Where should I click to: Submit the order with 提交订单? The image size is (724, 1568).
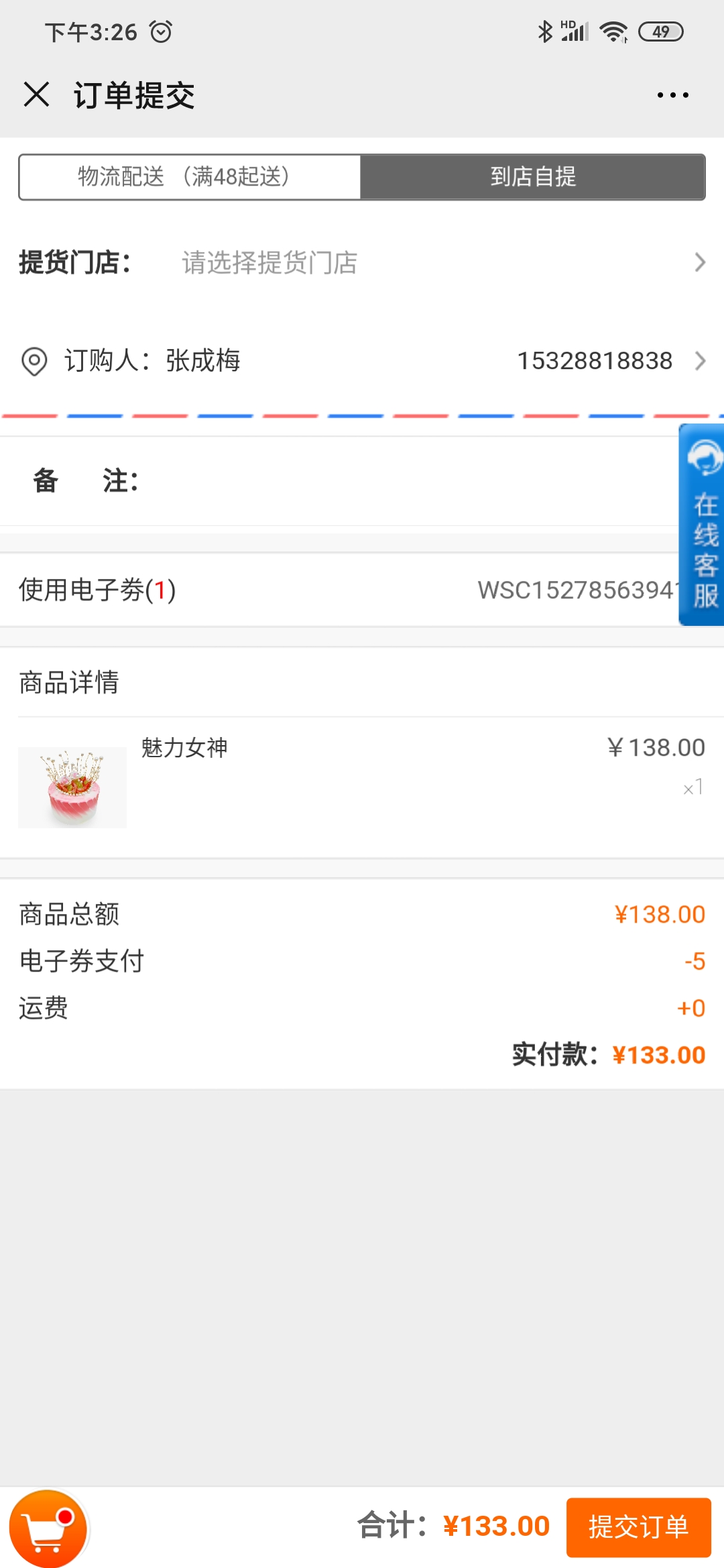click(638, 1527)
